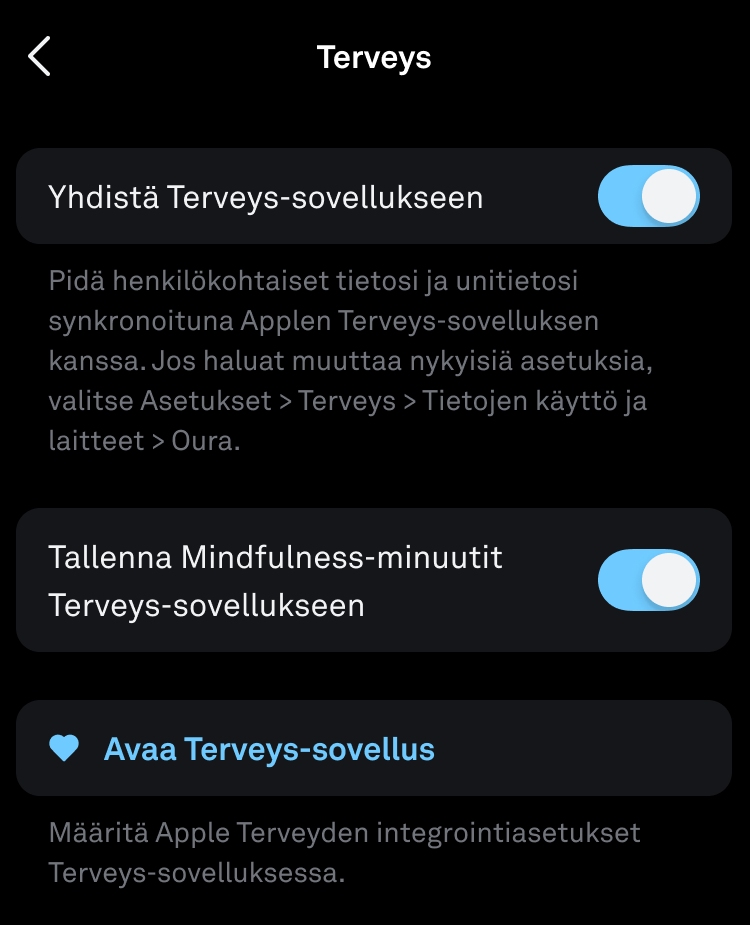Open Avaa Terveys-sovellus link
The height and width of the screenshot is (925, 750).
point(269,749)
